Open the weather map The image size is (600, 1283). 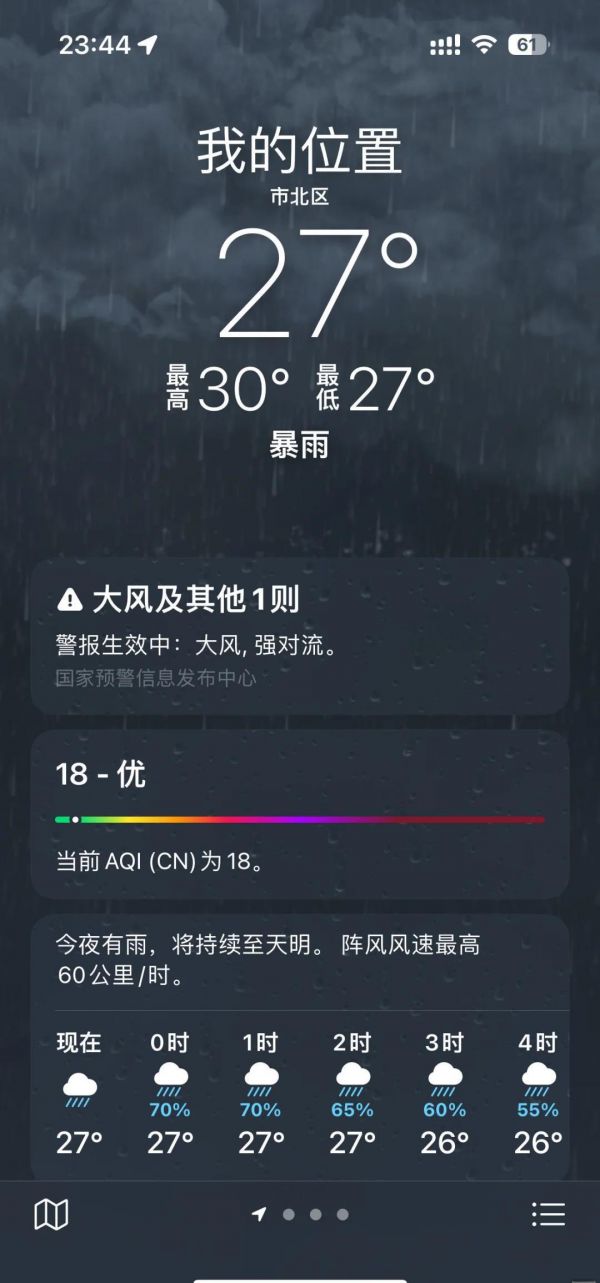pos(51,1214)
